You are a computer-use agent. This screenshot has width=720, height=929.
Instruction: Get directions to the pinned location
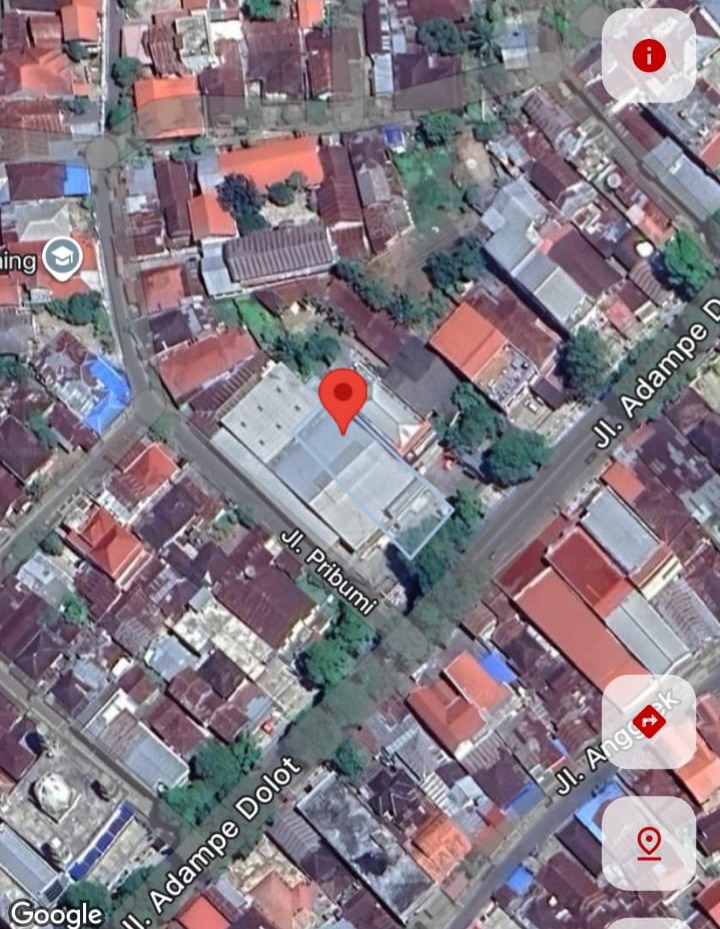(649, 720)
